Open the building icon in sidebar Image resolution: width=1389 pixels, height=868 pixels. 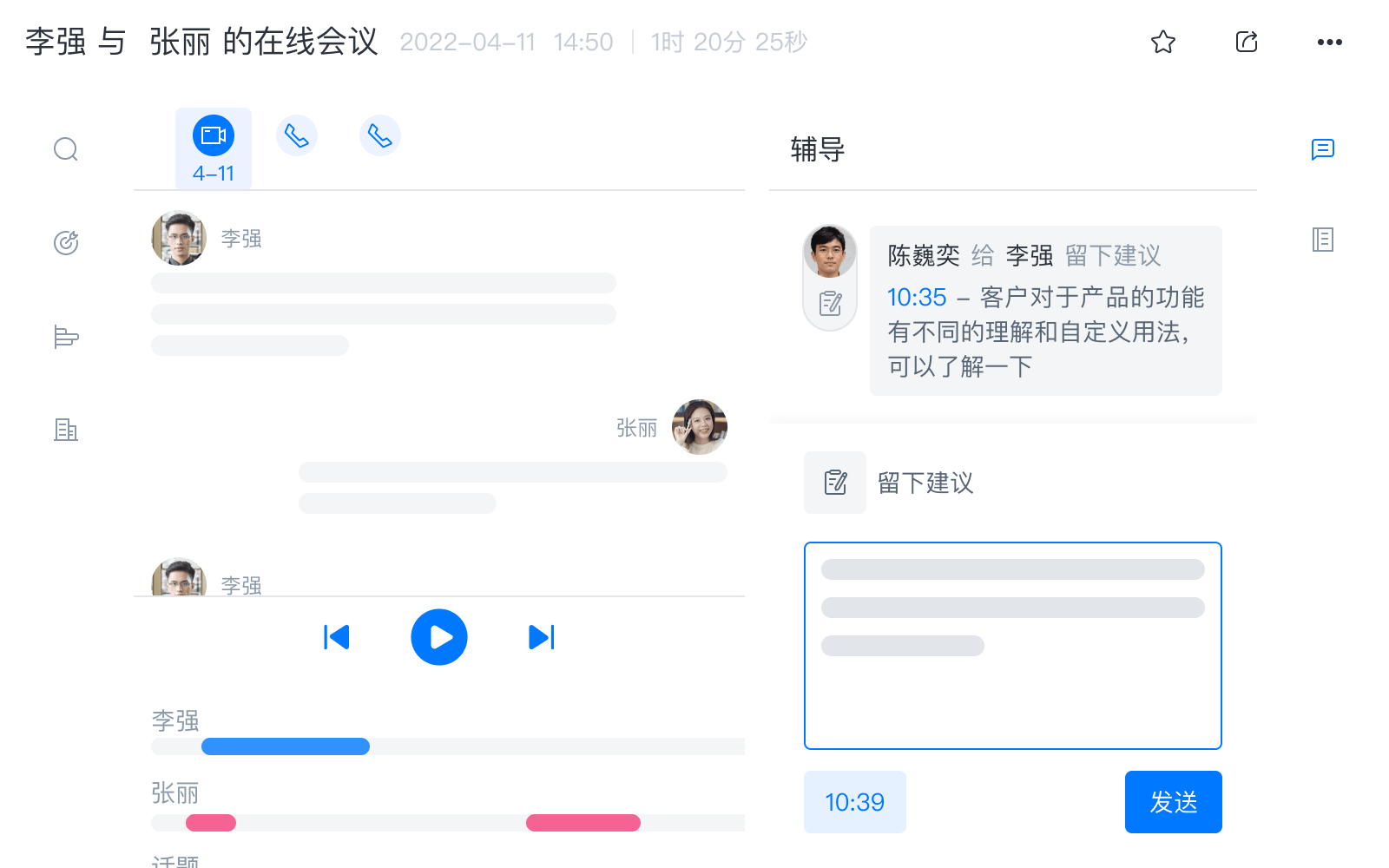tap(66, 430)
